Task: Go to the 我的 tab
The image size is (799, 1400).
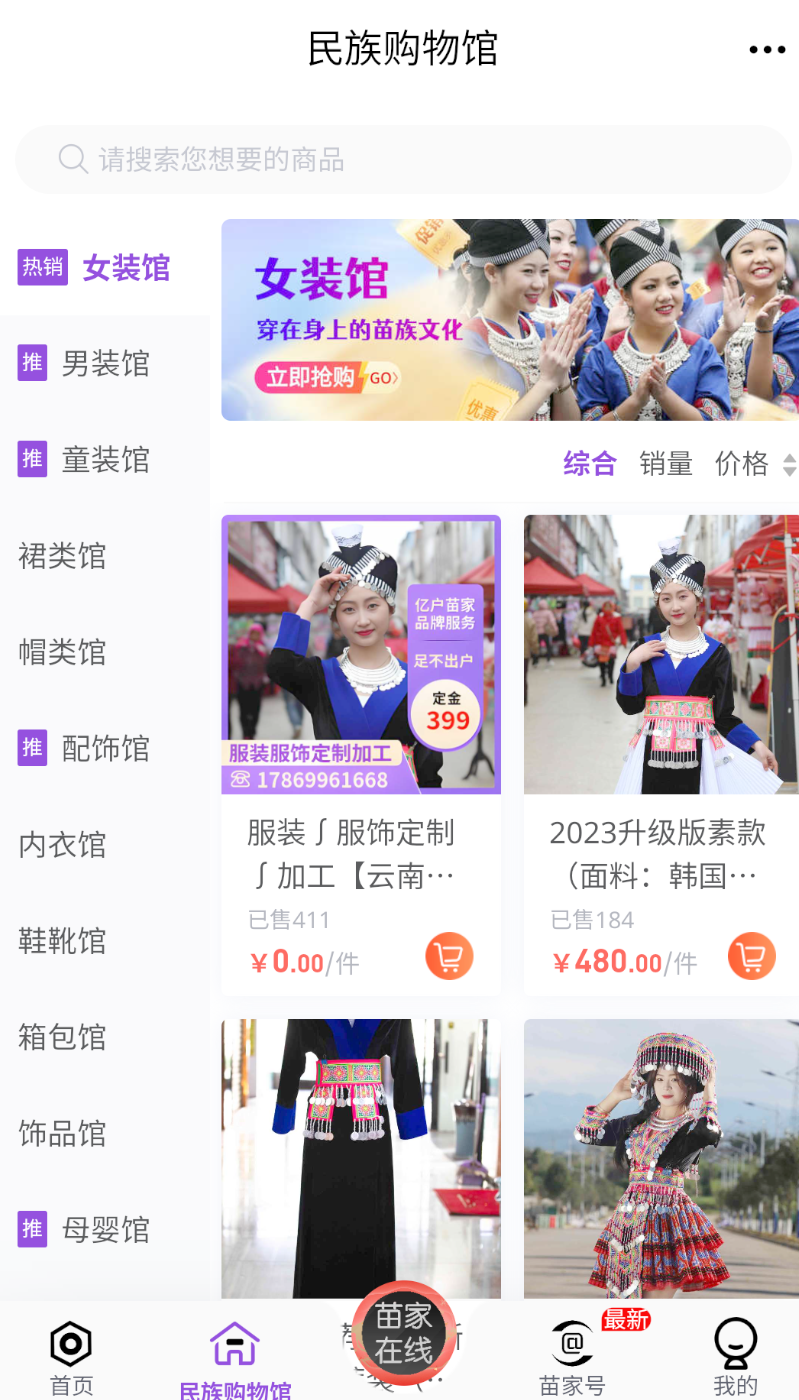Action: click(735, 1358)
